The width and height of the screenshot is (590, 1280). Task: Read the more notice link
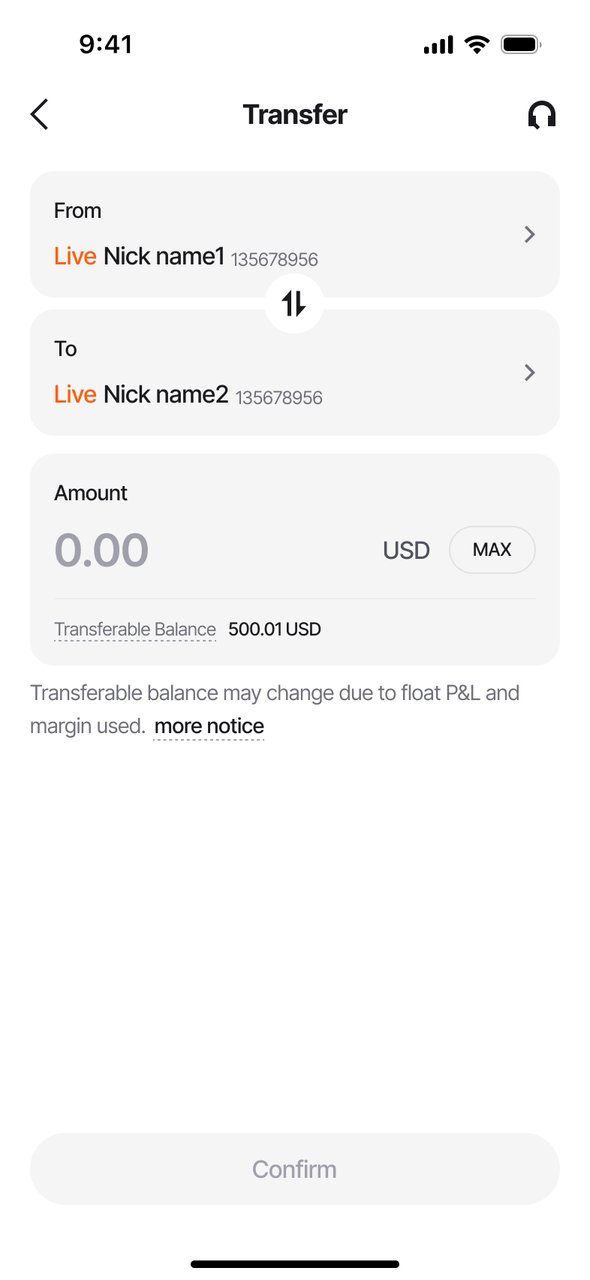(209, 726)
